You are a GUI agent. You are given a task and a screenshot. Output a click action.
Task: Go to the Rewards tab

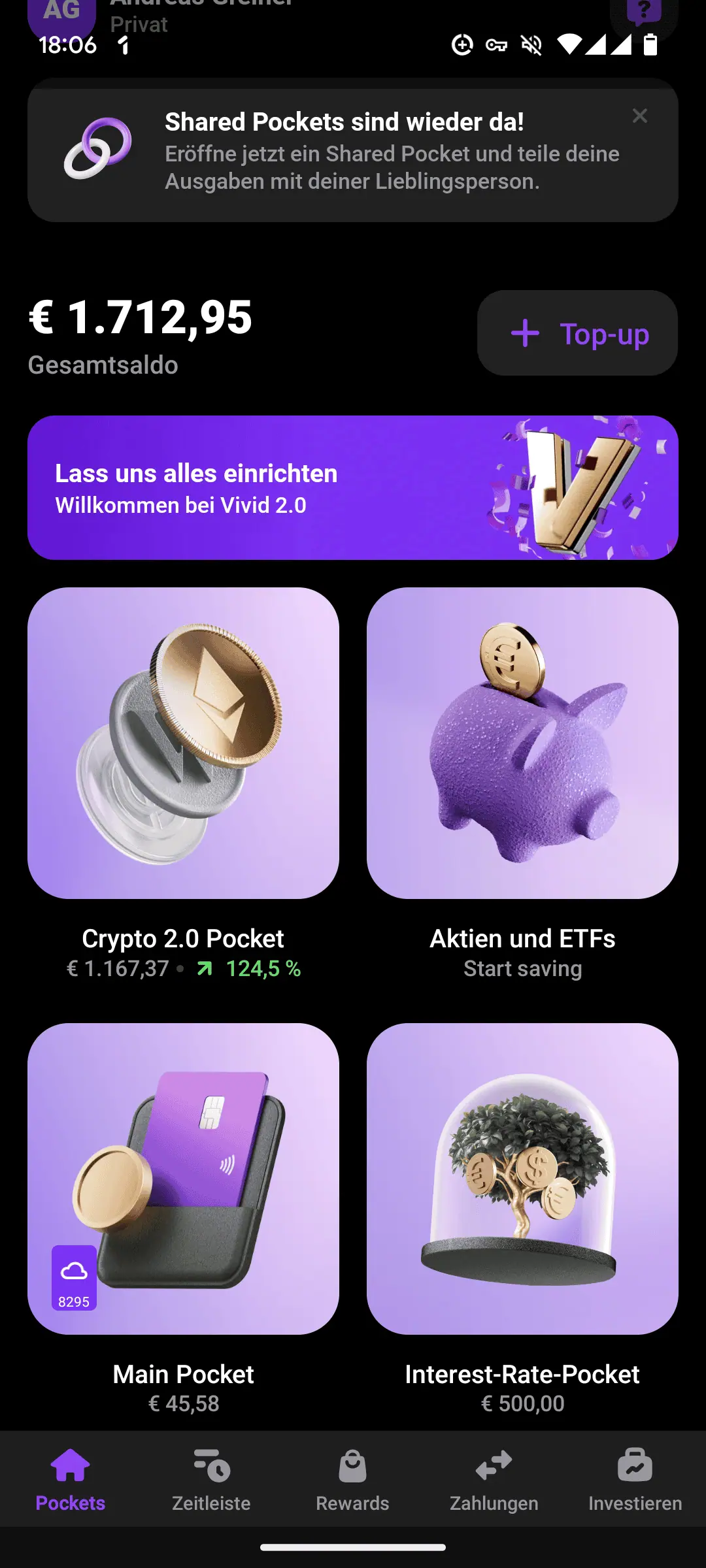click(x=352, y=1480)
